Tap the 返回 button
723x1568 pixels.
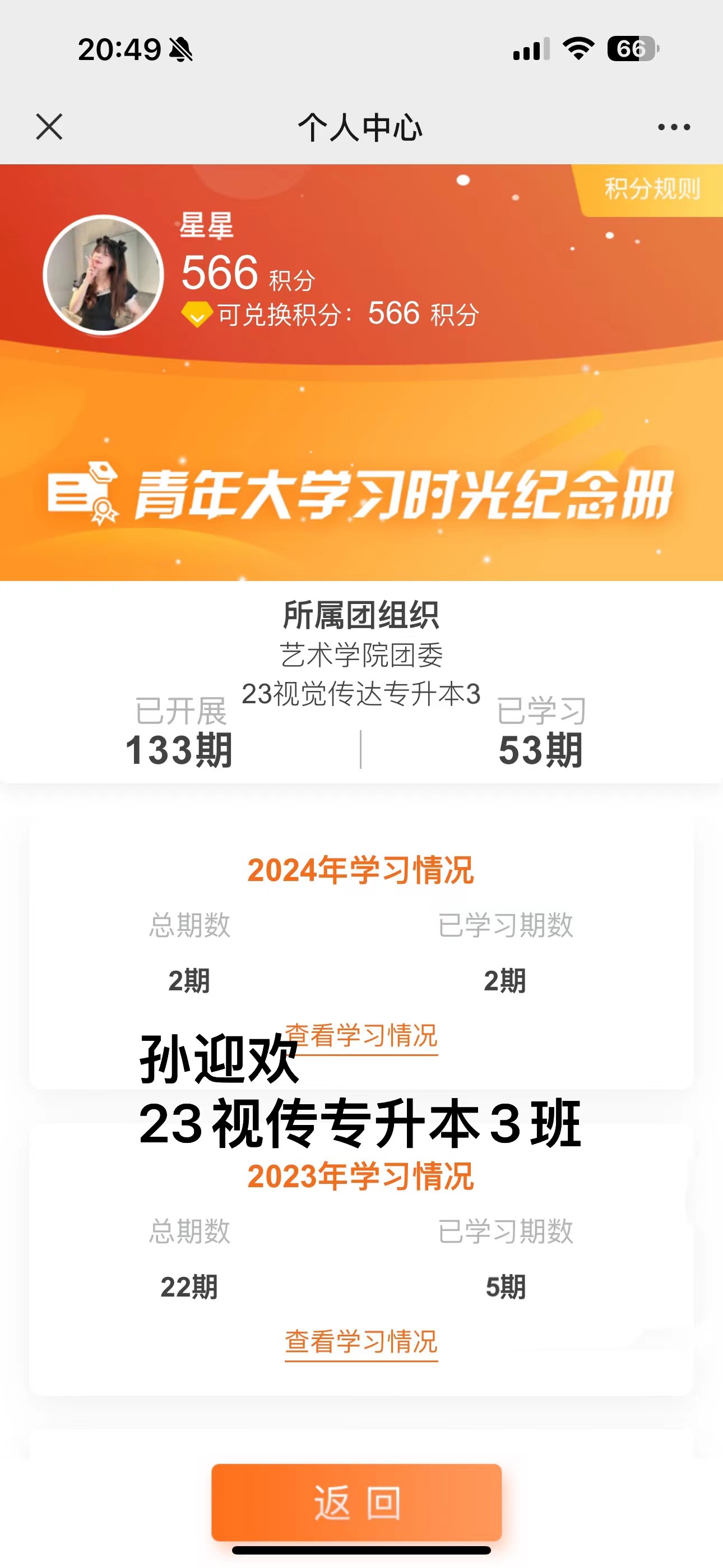(356, 1502)
